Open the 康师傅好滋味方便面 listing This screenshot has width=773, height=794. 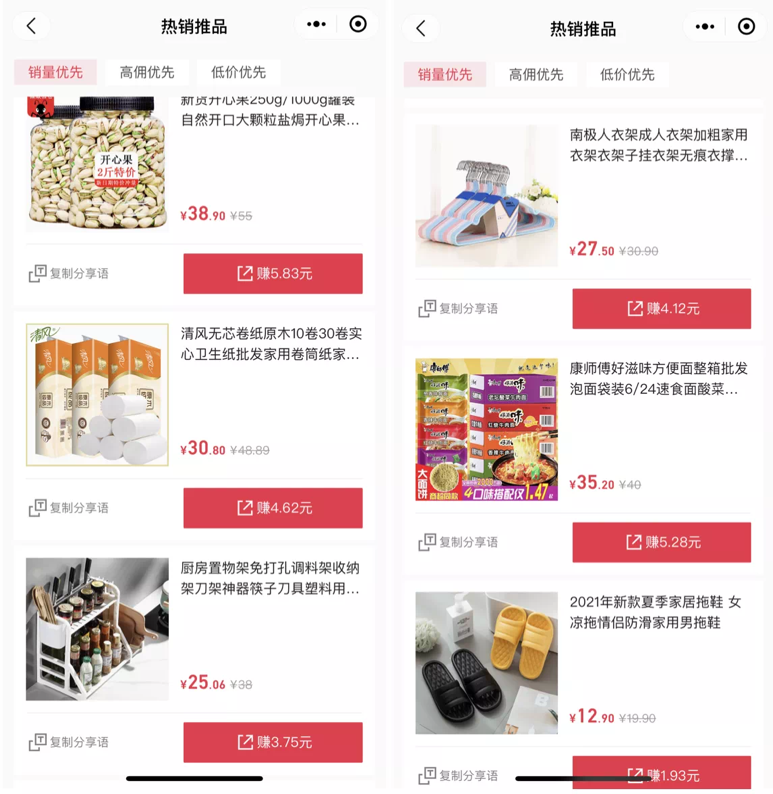tap(658, 378)
